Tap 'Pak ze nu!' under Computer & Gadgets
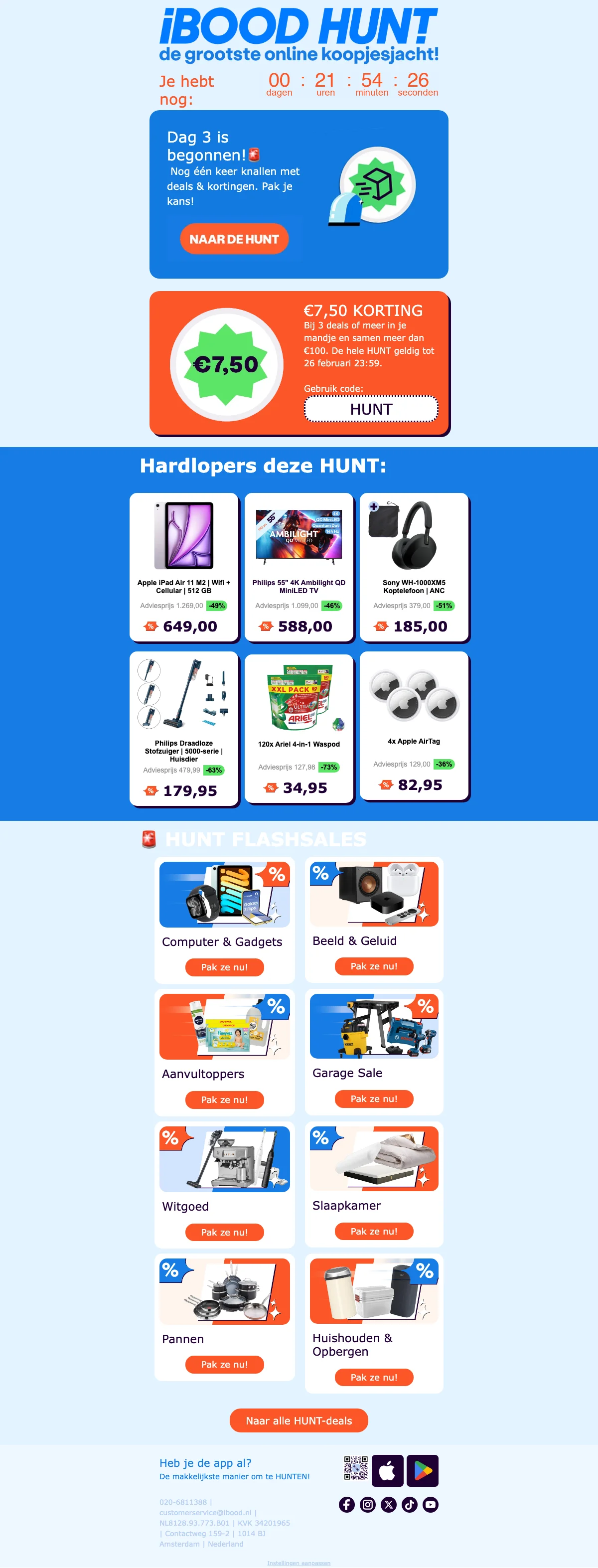Image resolution: width=598 pixels, height=1568 pixels. coord(224,966)
